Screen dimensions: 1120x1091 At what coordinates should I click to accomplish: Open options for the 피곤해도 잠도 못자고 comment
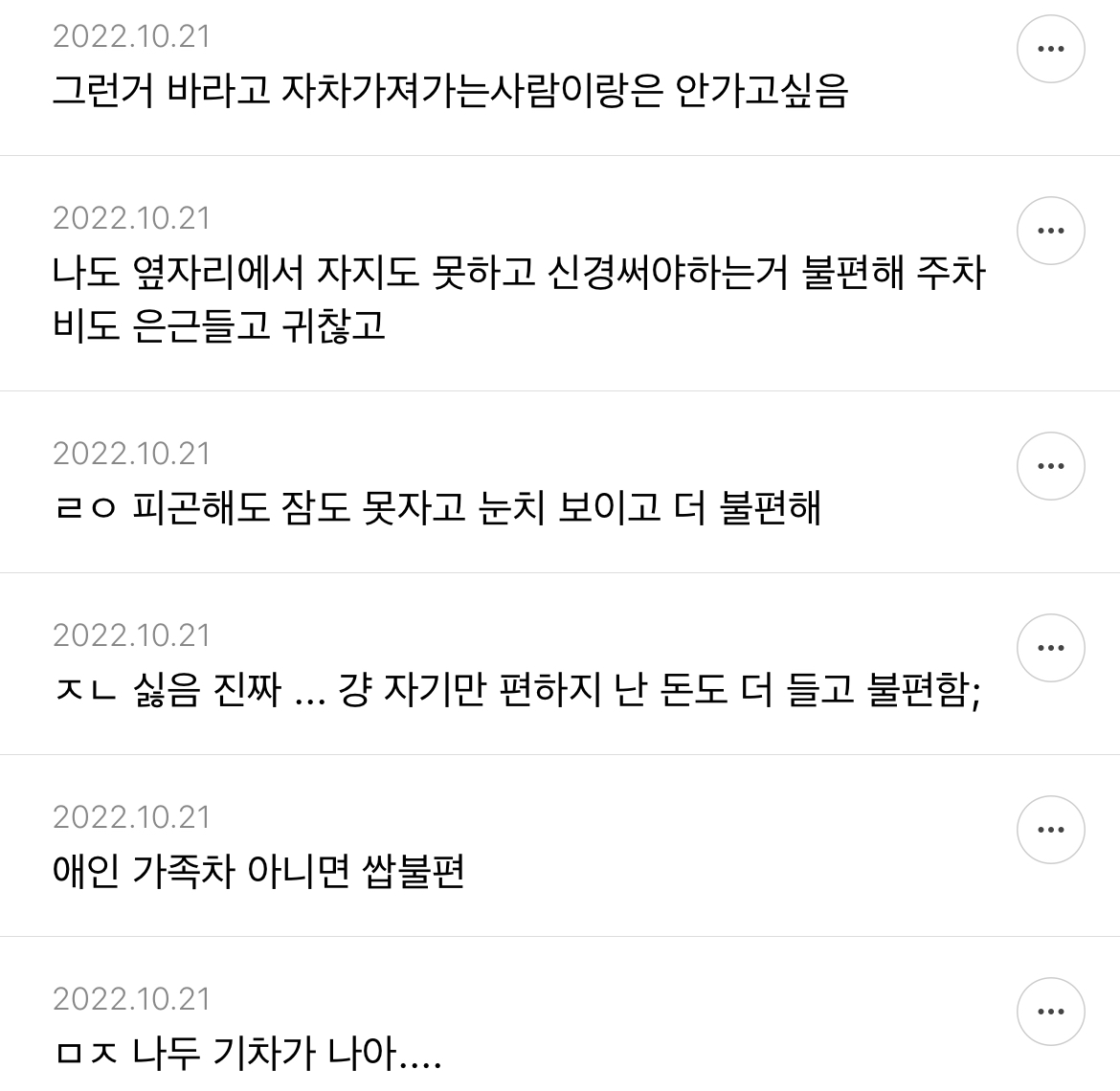point(1050,466)
